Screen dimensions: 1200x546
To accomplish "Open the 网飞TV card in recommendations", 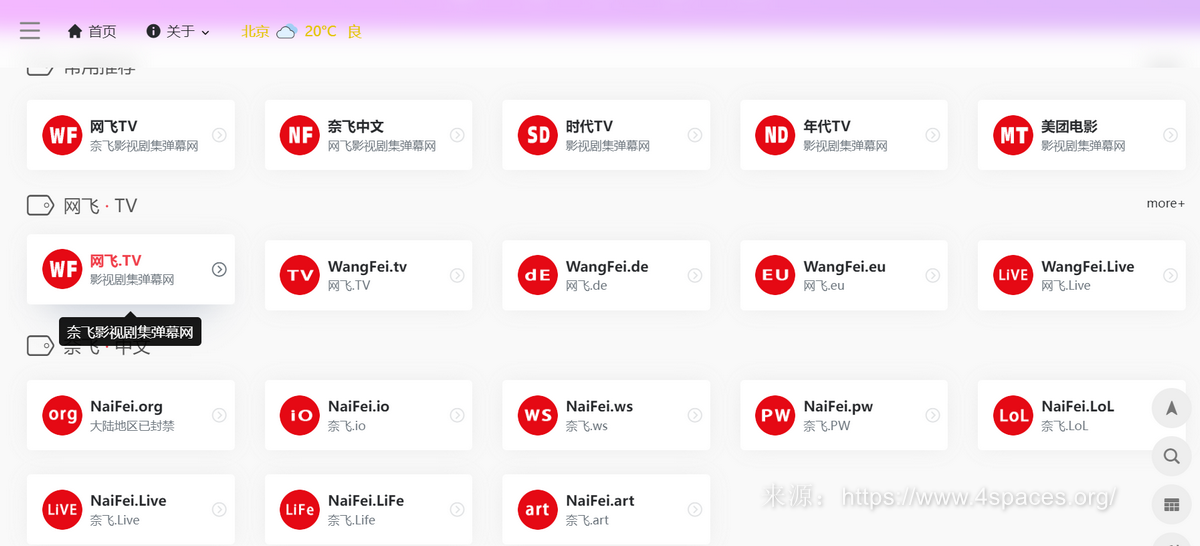I will [x=130, y=135].
